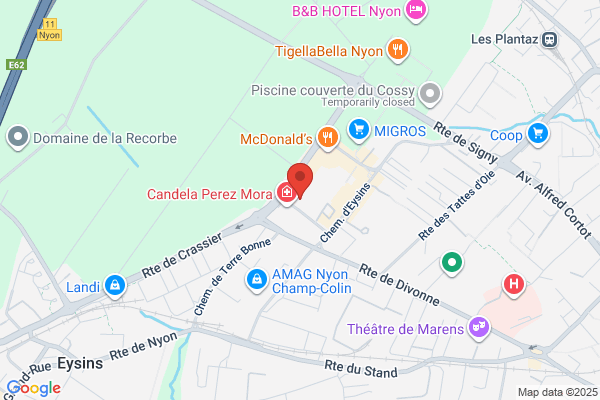Open the AMAG Nyon Champ-Colin marker

tap(257, 281)
